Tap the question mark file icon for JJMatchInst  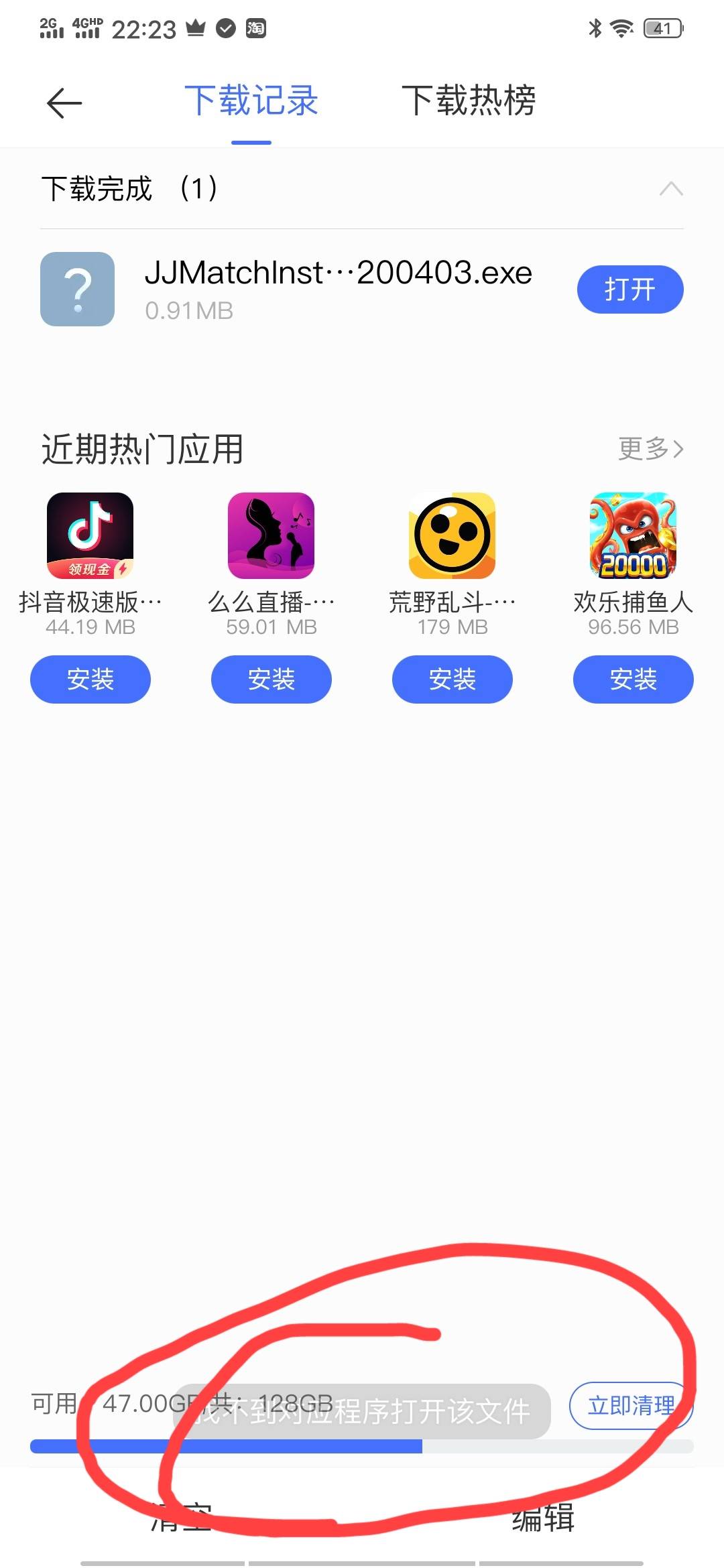pyautogui.click(x=78, y=289)
